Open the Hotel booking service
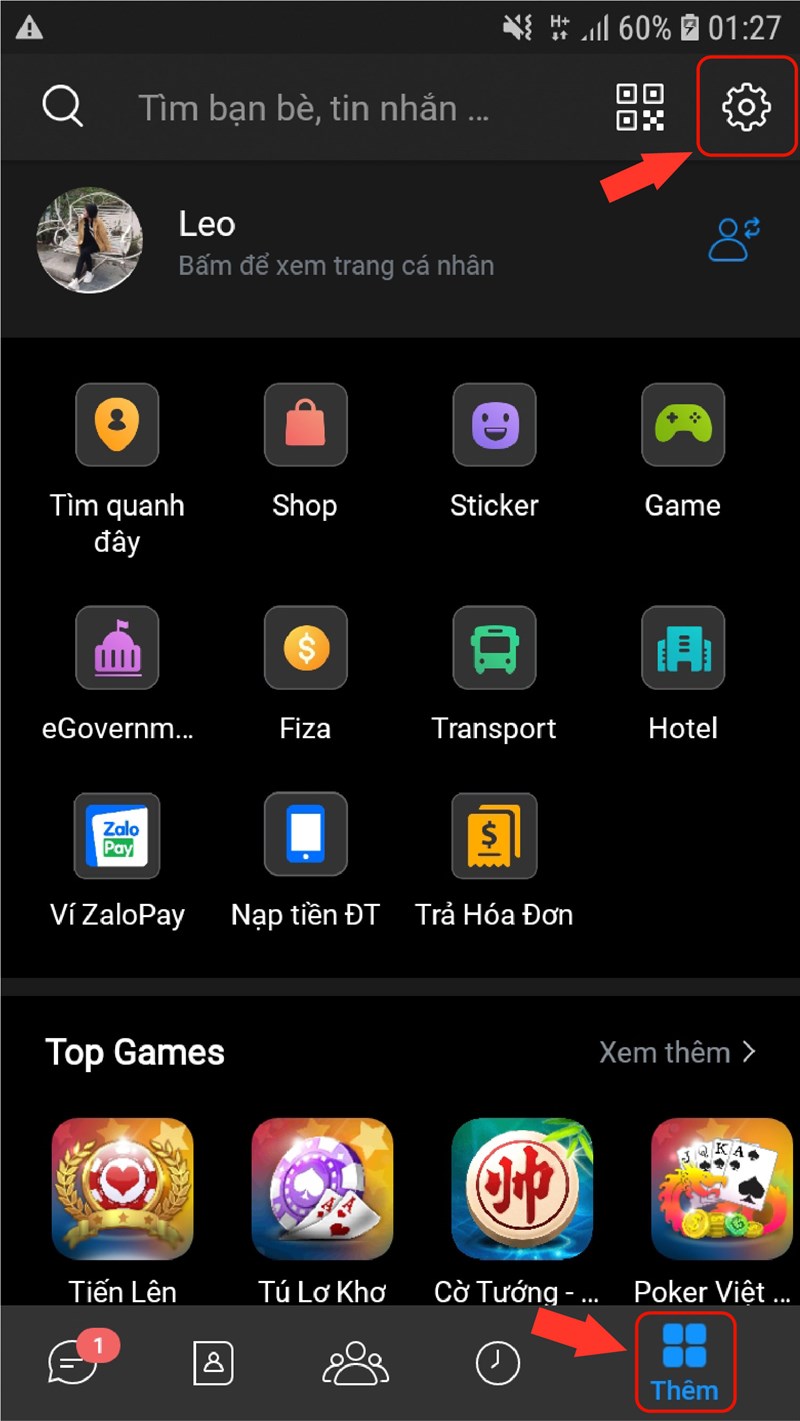The height and width of the screenshot is (1421, 800). coord(682,648)
